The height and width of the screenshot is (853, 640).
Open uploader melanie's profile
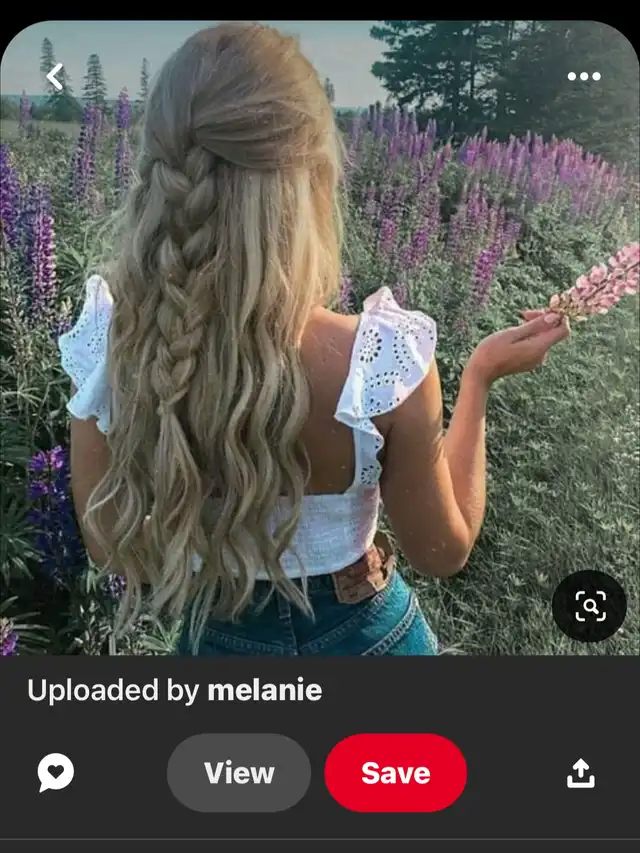click(265, 690)
